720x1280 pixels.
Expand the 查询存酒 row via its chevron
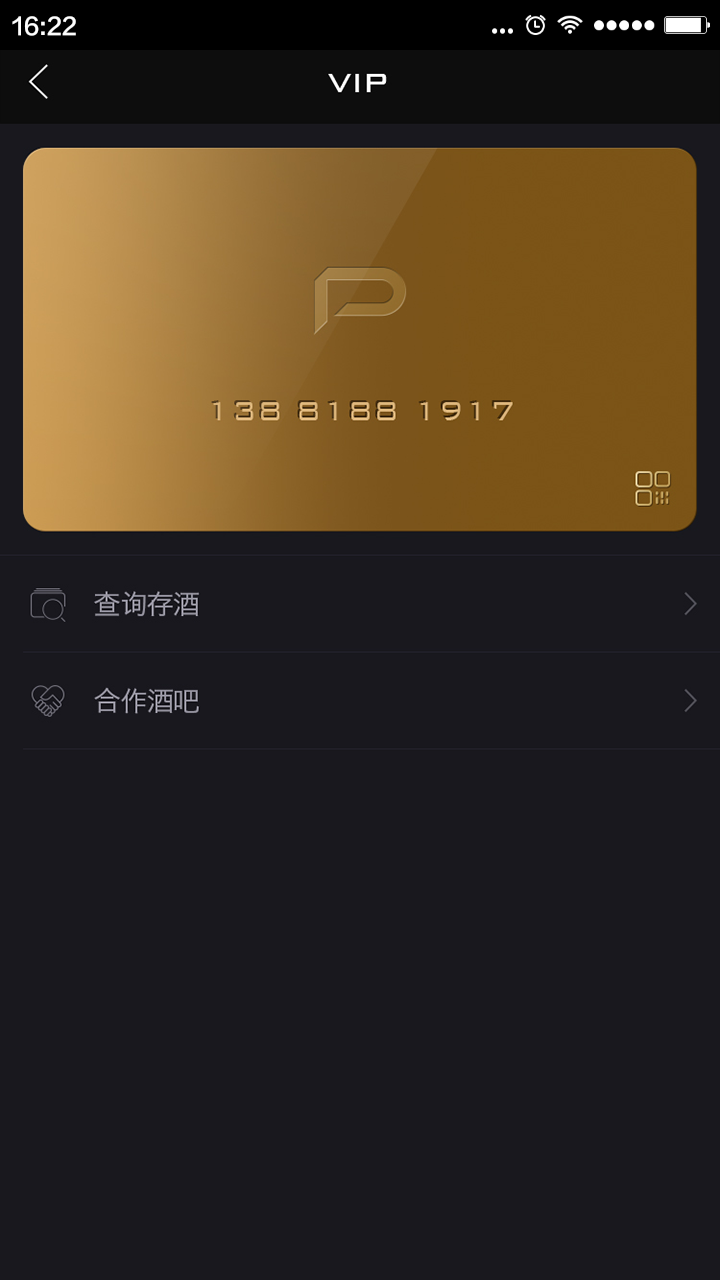tap(689, 604)
